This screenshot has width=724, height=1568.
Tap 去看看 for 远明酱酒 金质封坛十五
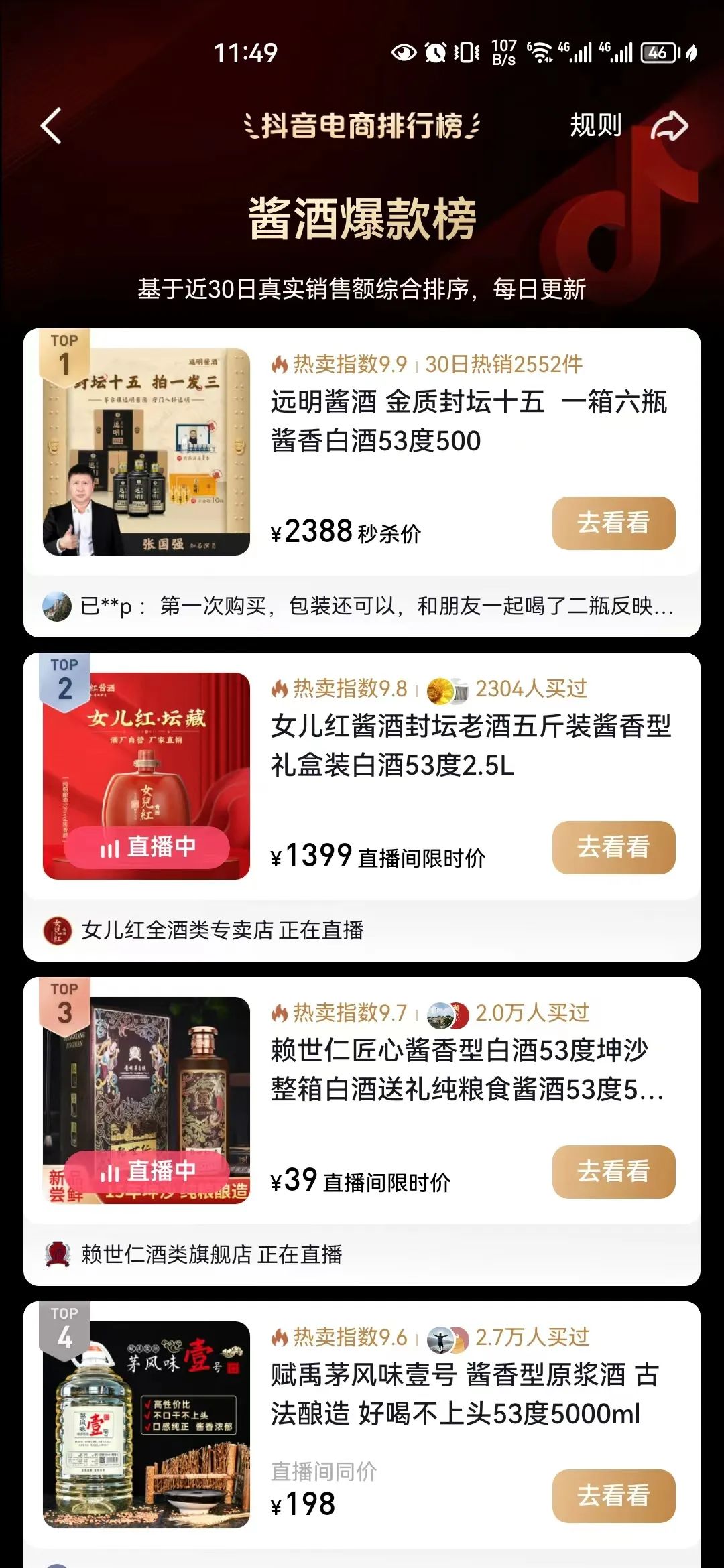[613, 523]
